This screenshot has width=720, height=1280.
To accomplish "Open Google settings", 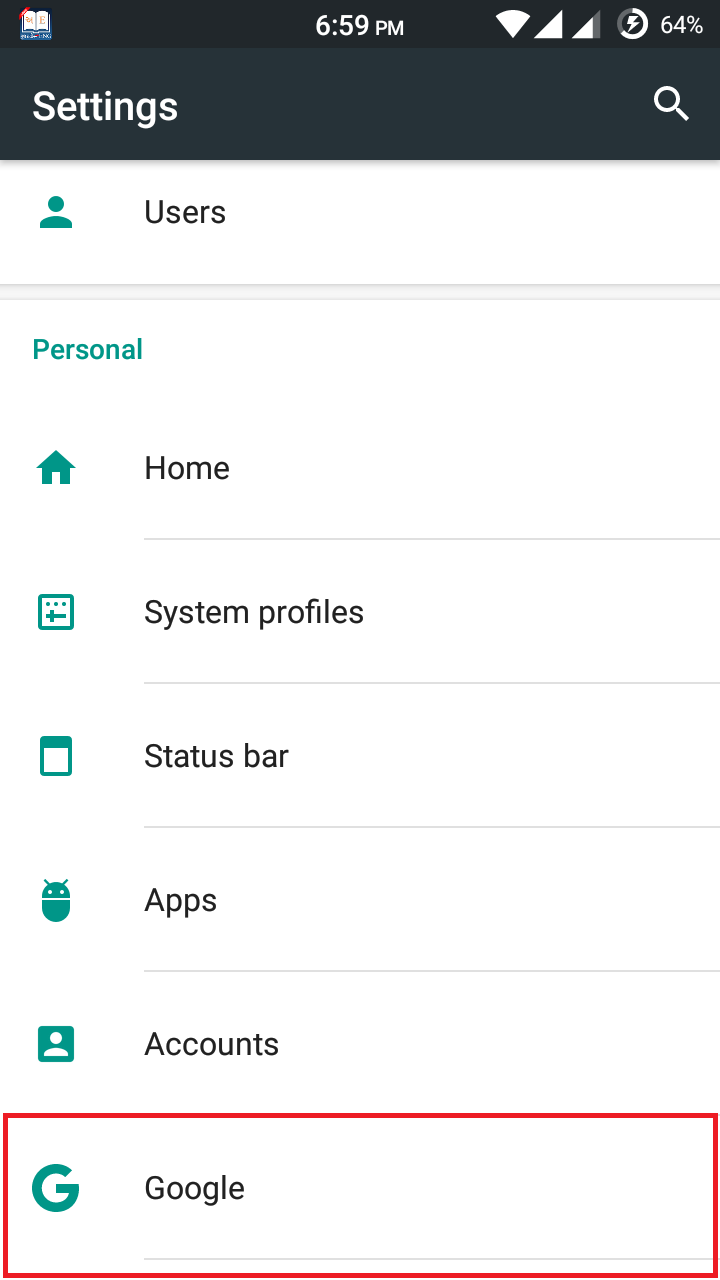I will coord(360,1188).
